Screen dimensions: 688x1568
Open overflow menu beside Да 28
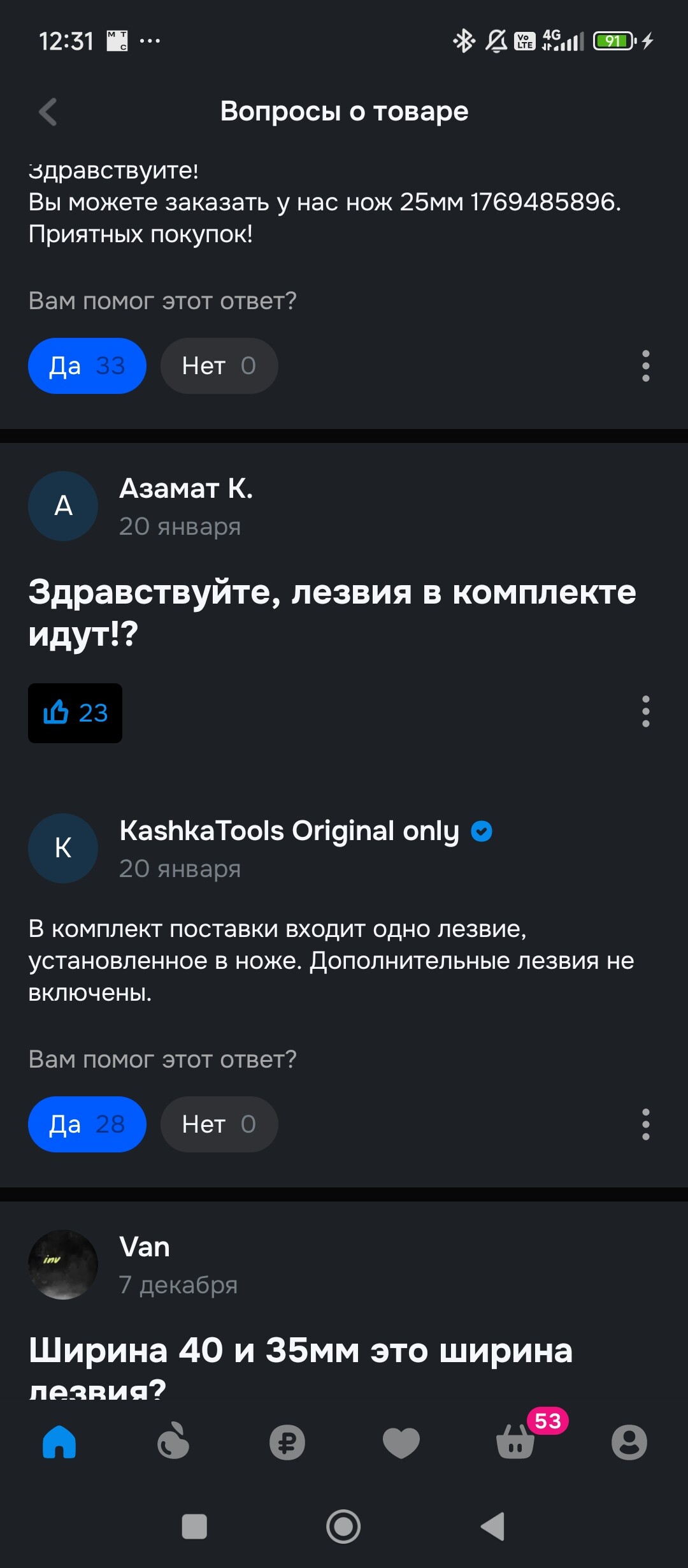(x=645, y=1124)
